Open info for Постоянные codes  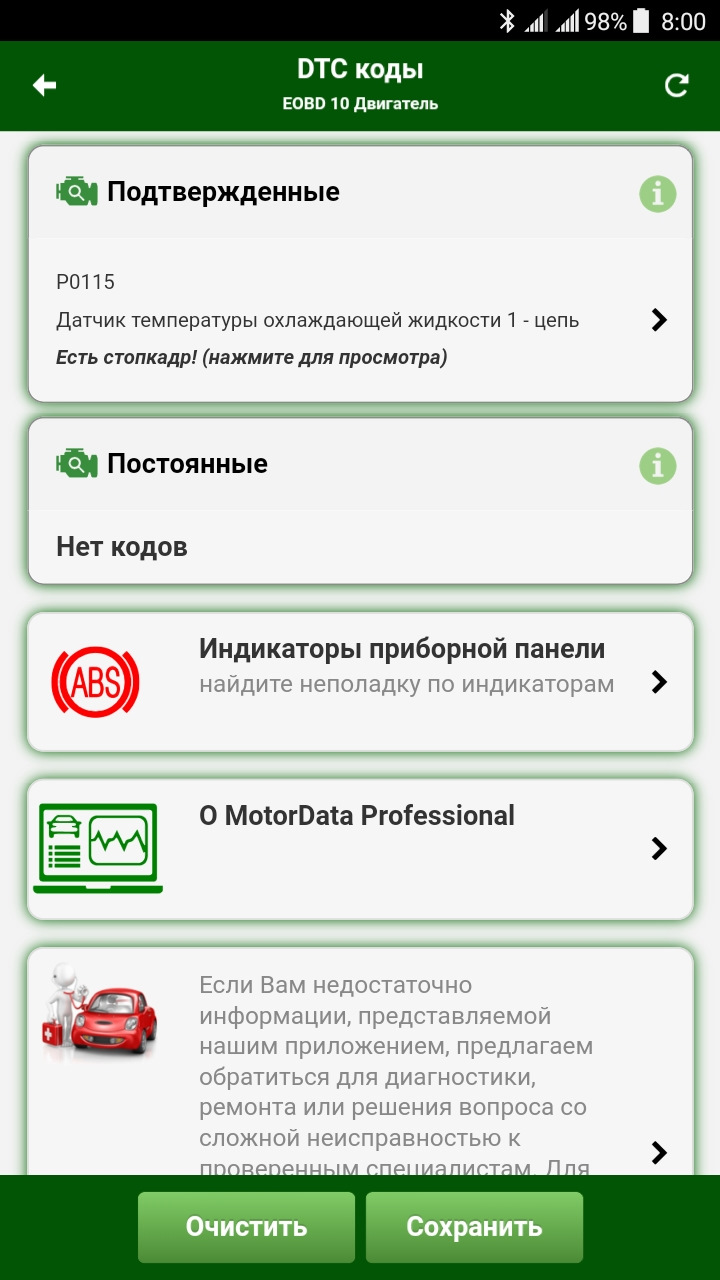[x=657, y=466]
